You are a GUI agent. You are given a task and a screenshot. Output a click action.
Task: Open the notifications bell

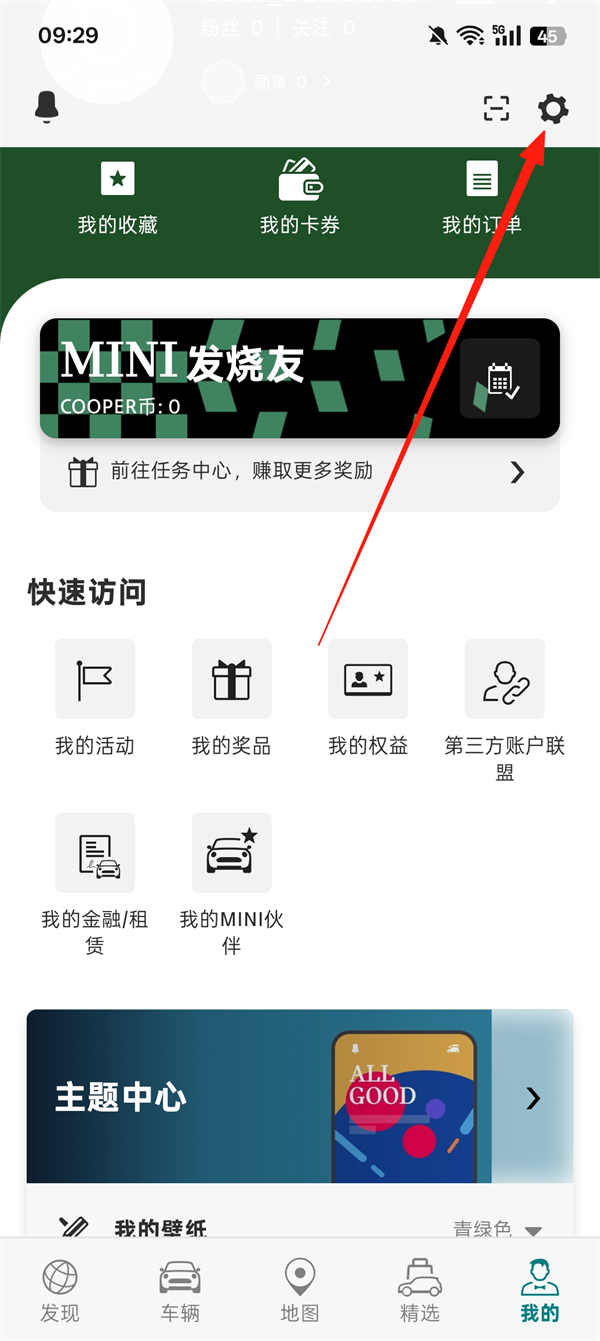pyautogui.click(x=47, y=107)
